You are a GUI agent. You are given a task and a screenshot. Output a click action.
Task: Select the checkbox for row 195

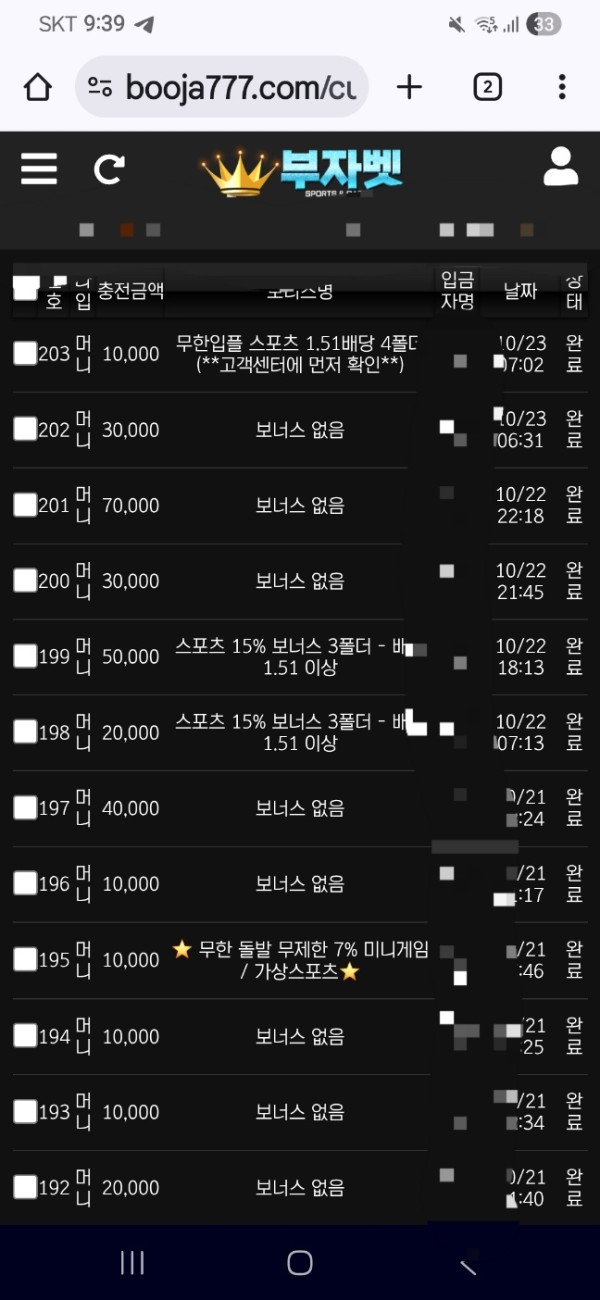click(x=25, y=960)
